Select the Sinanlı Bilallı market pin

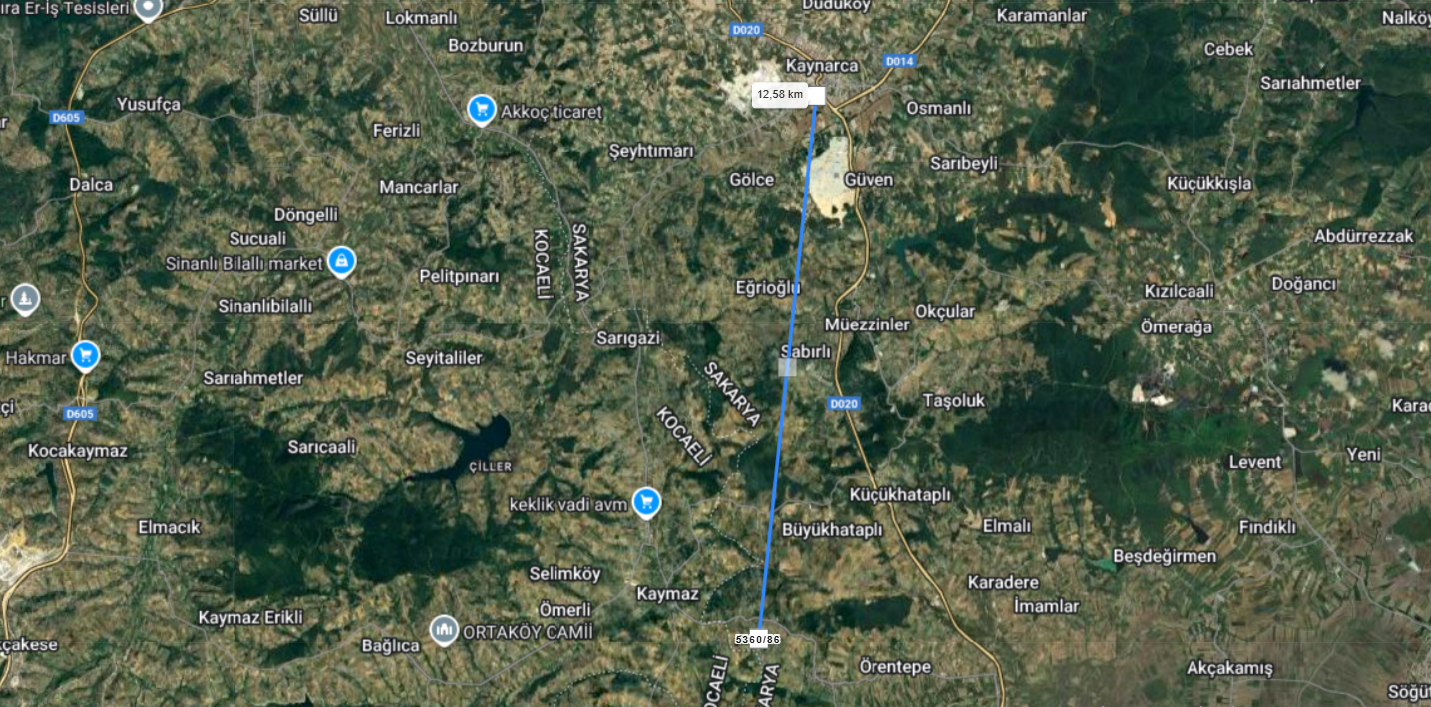pos(341,261)
